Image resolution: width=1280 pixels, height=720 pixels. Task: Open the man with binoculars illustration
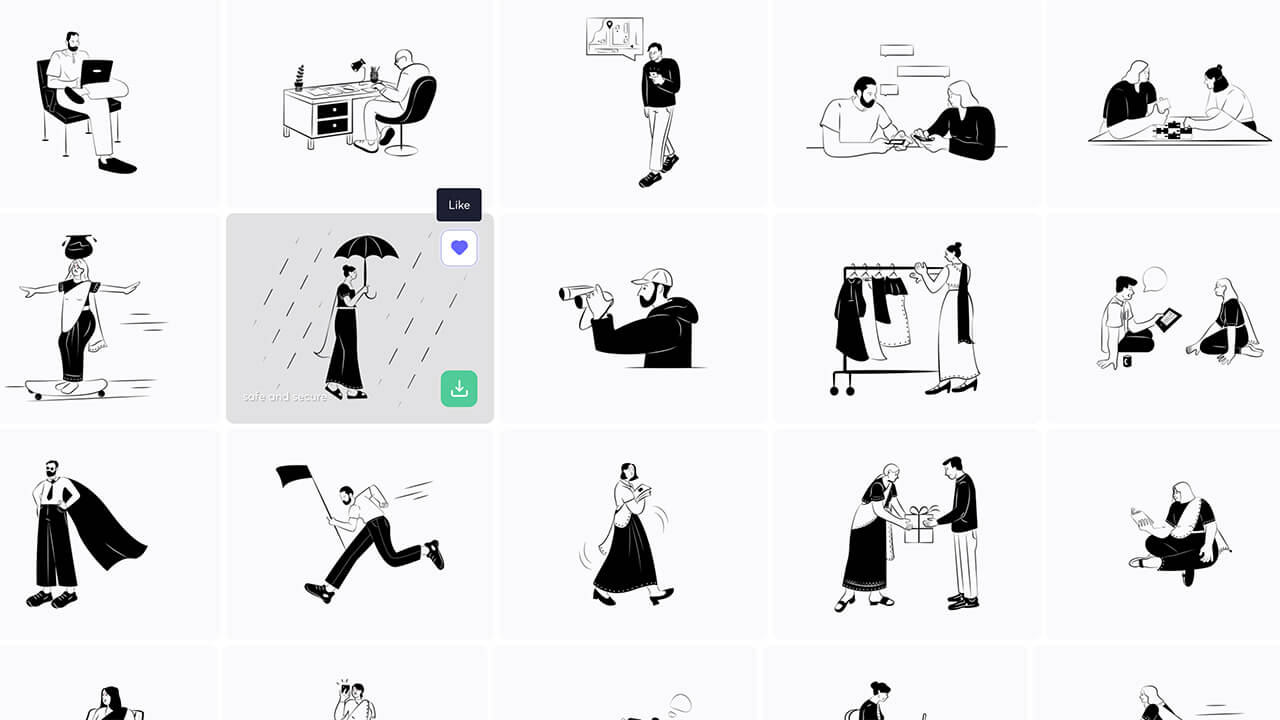point(632,318)
